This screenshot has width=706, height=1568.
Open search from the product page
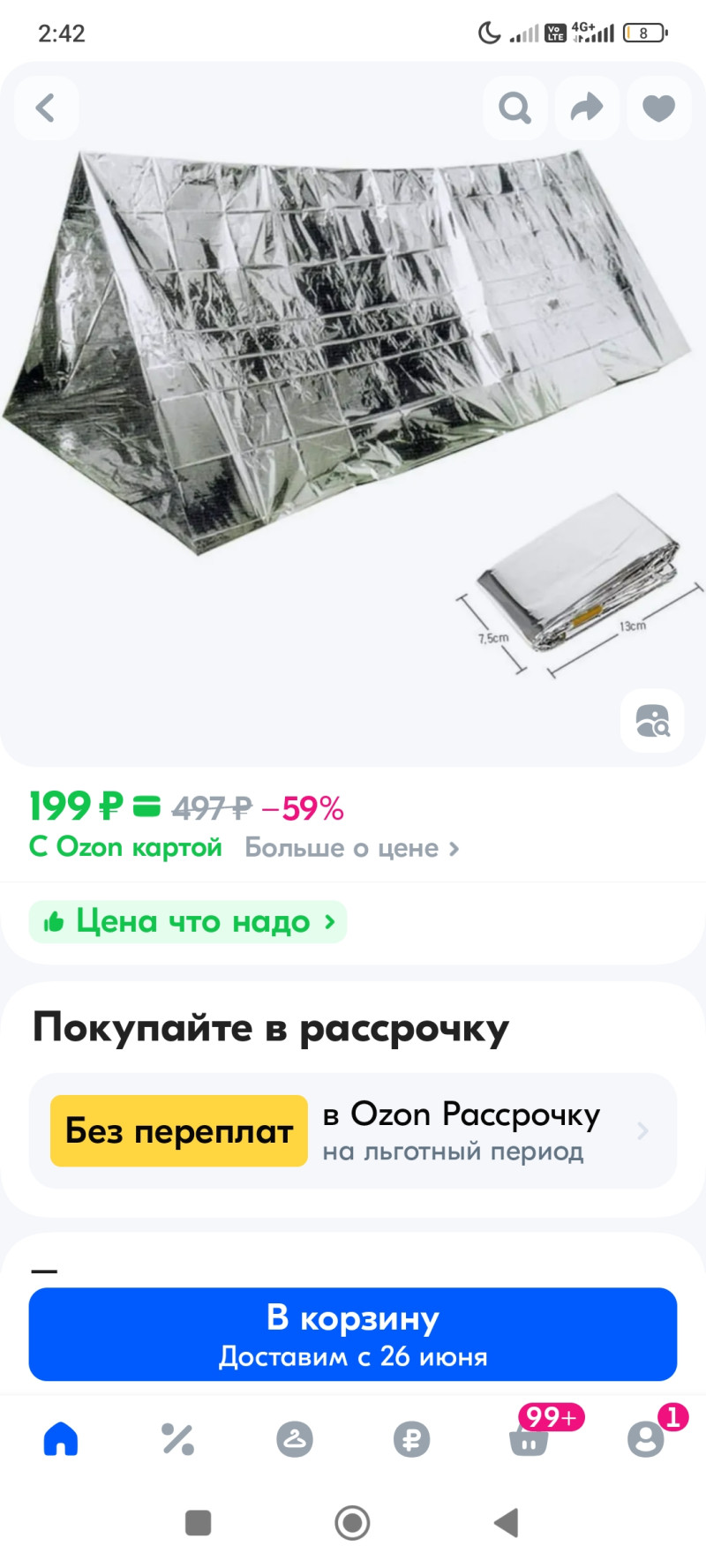click(514, 109)
